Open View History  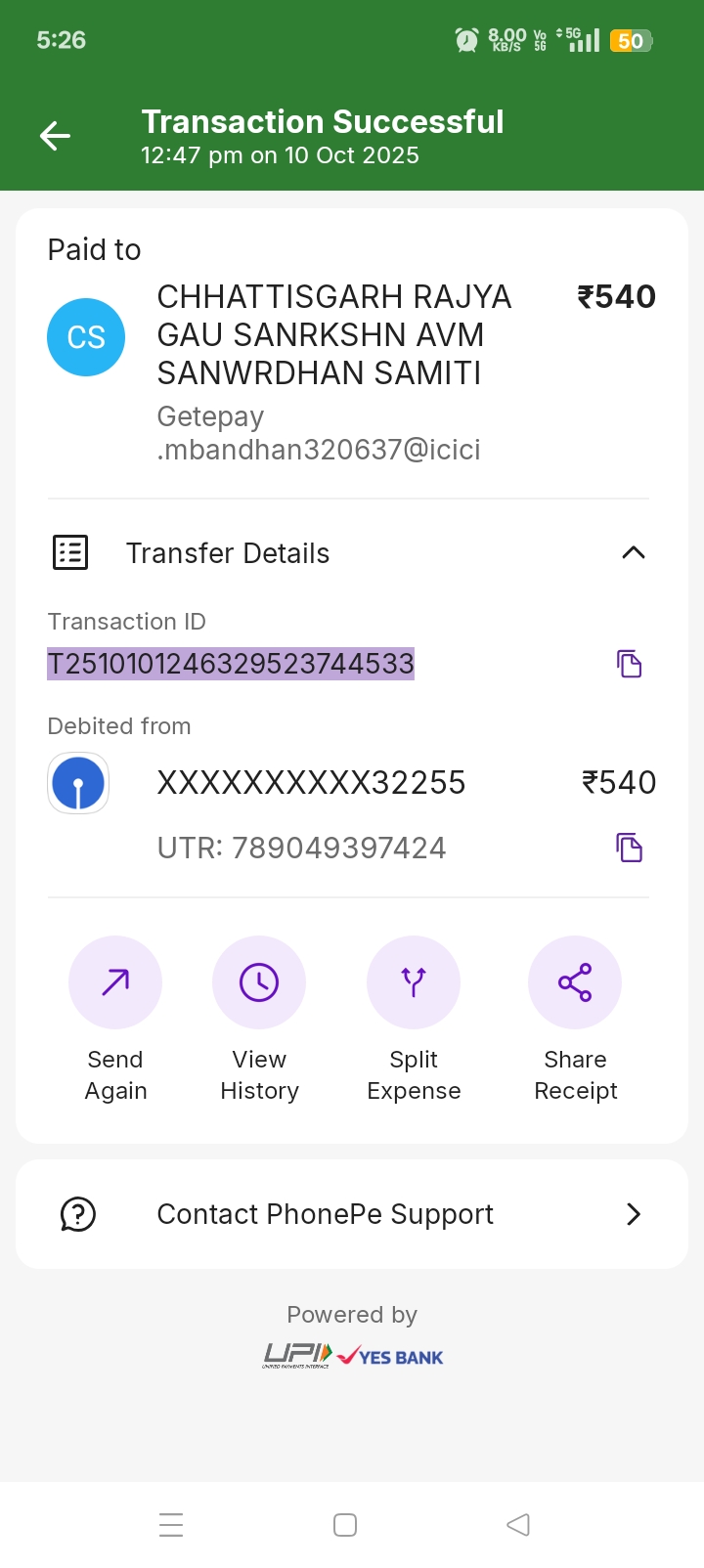(259, 983)
